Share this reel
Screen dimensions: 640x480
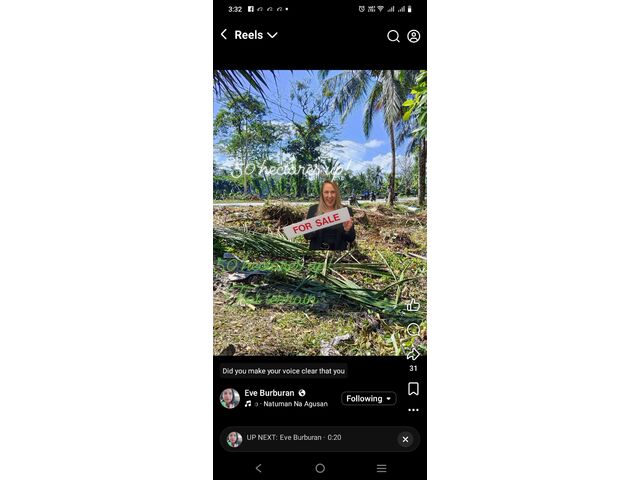click(413, 354)
